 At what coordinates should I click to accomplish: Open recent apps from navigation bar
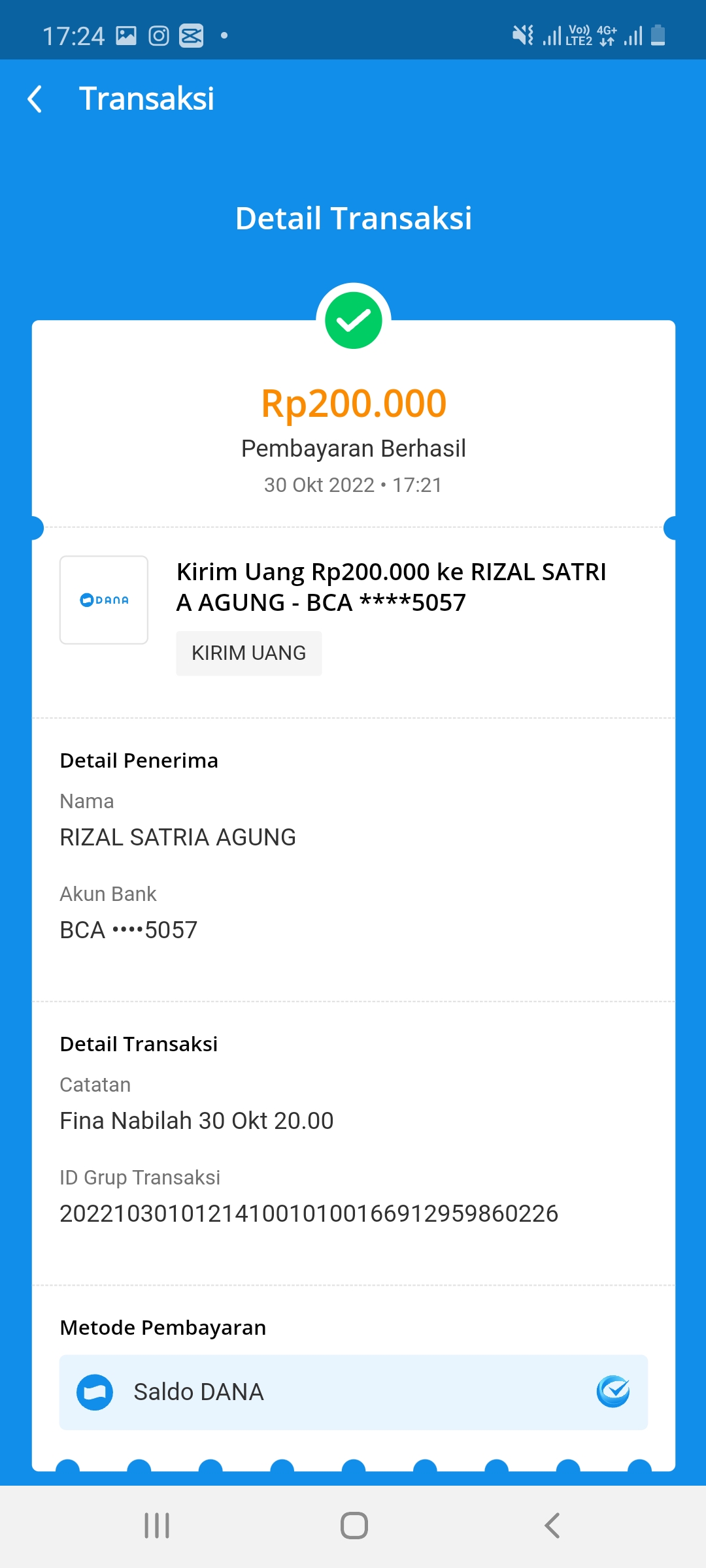click(157, 1526)
